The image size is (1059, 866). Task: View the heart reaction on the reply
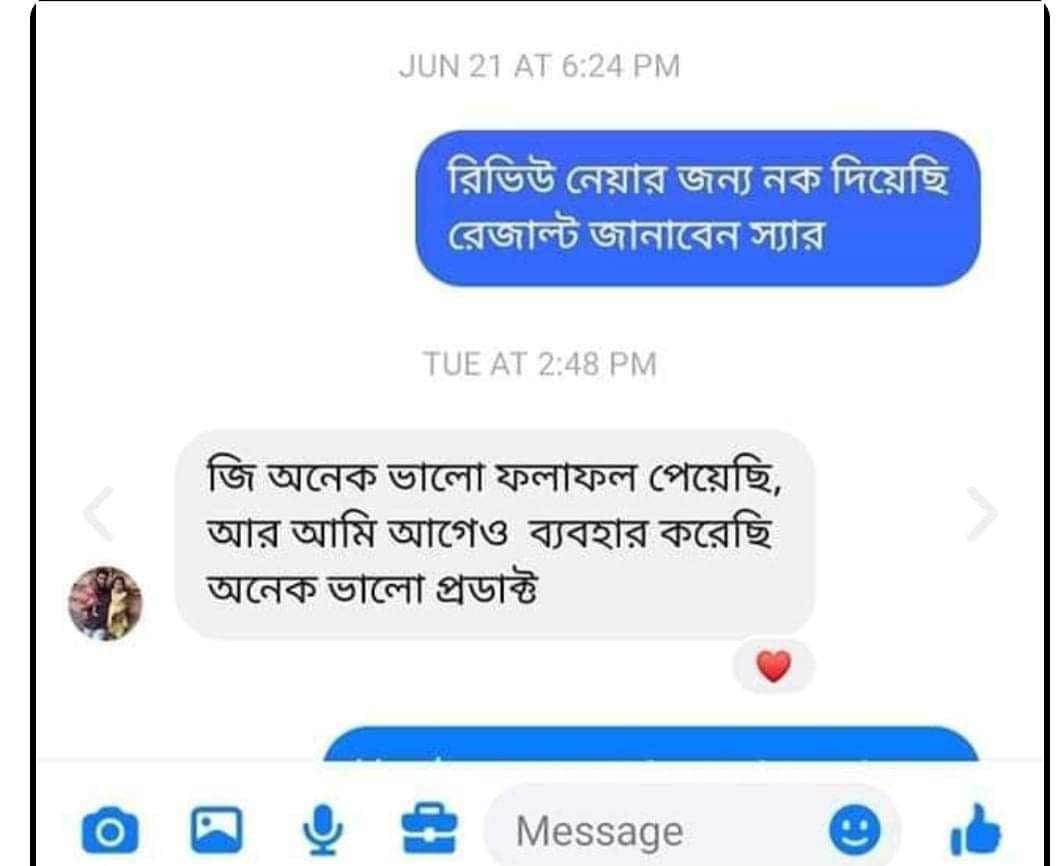773,666
